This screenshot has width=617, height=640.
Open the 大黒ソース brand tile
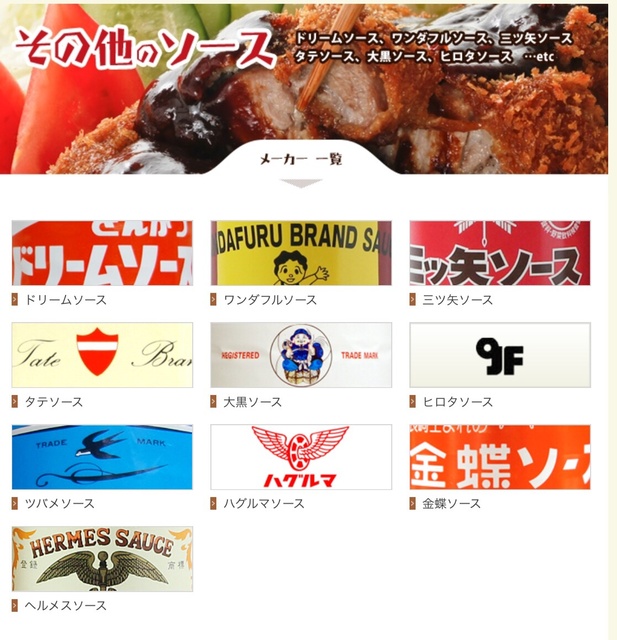301,355
